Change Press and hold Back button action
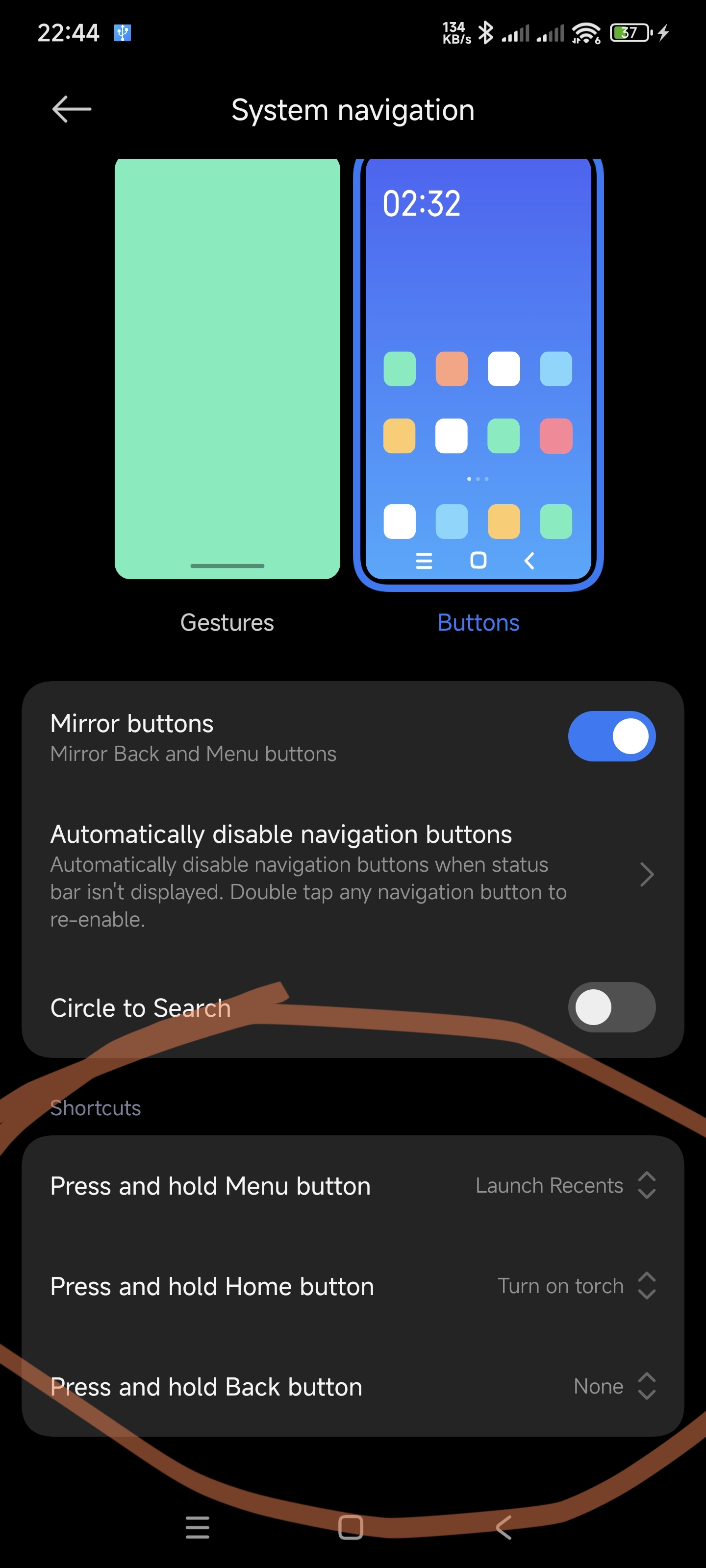The image size is (706, 1568). click(353, 1387)
